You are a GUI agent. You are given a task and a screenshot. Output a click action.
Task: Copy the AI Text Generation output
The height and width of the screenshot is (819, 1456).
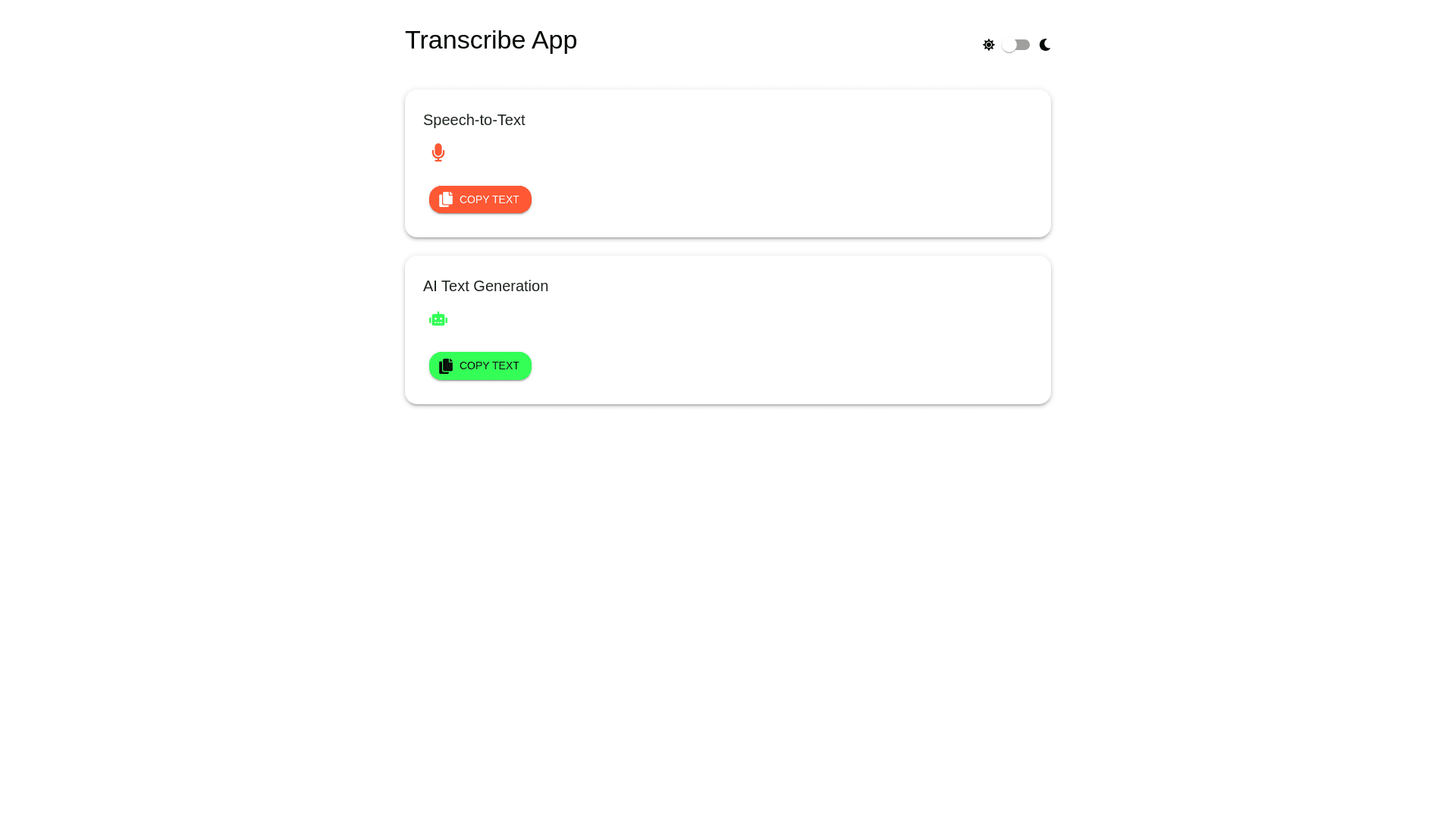click(x=480, y=366)
